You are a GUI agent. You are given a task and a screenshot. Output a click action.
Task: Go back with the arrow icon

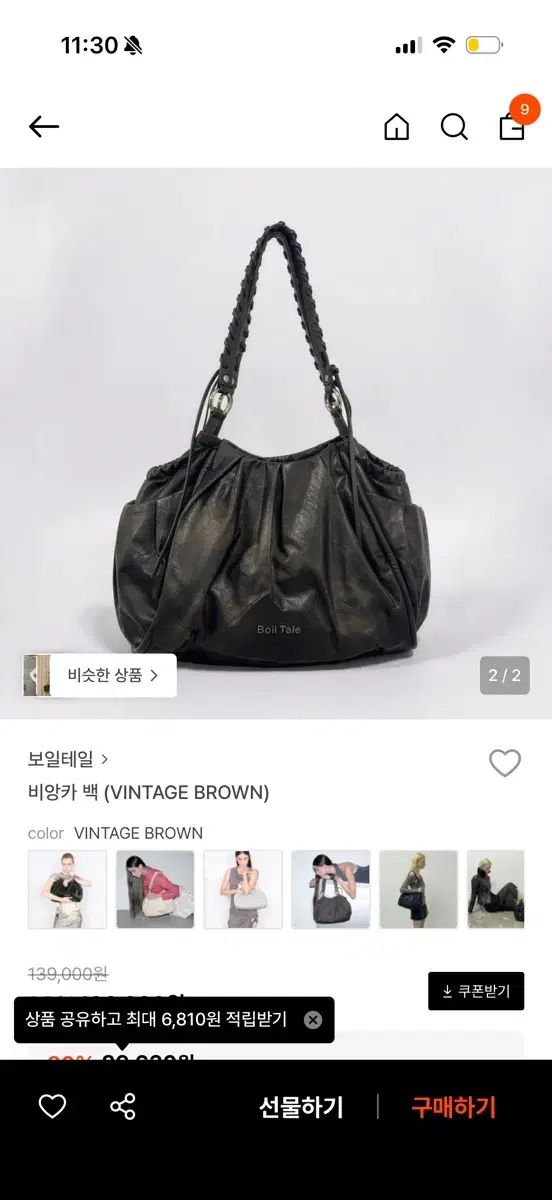pos(44,127)
